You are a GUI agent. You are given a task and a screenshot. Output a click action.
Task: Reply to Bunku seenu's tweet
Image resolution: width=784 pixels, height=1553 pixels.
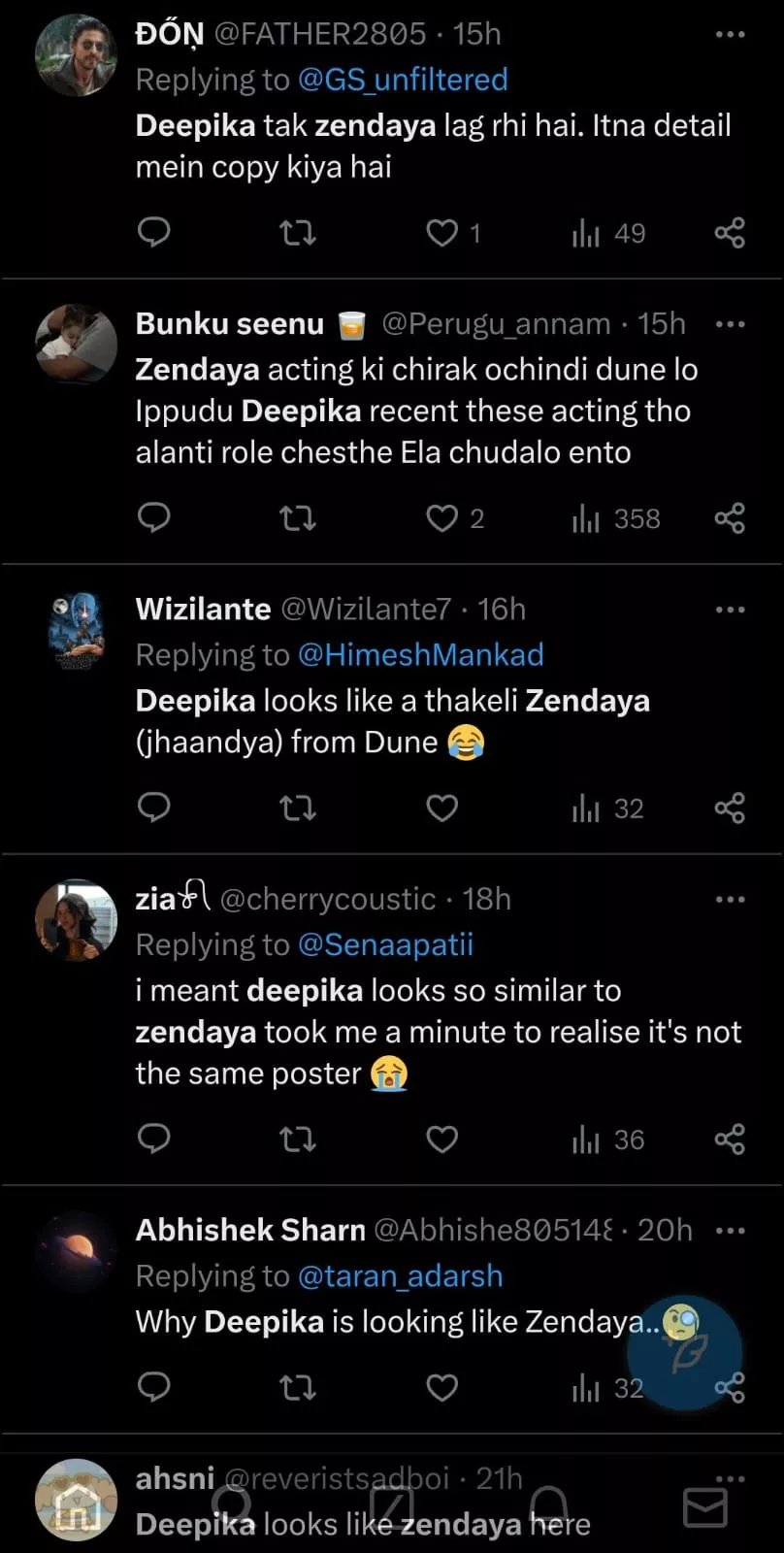click(x=154, y=518)
